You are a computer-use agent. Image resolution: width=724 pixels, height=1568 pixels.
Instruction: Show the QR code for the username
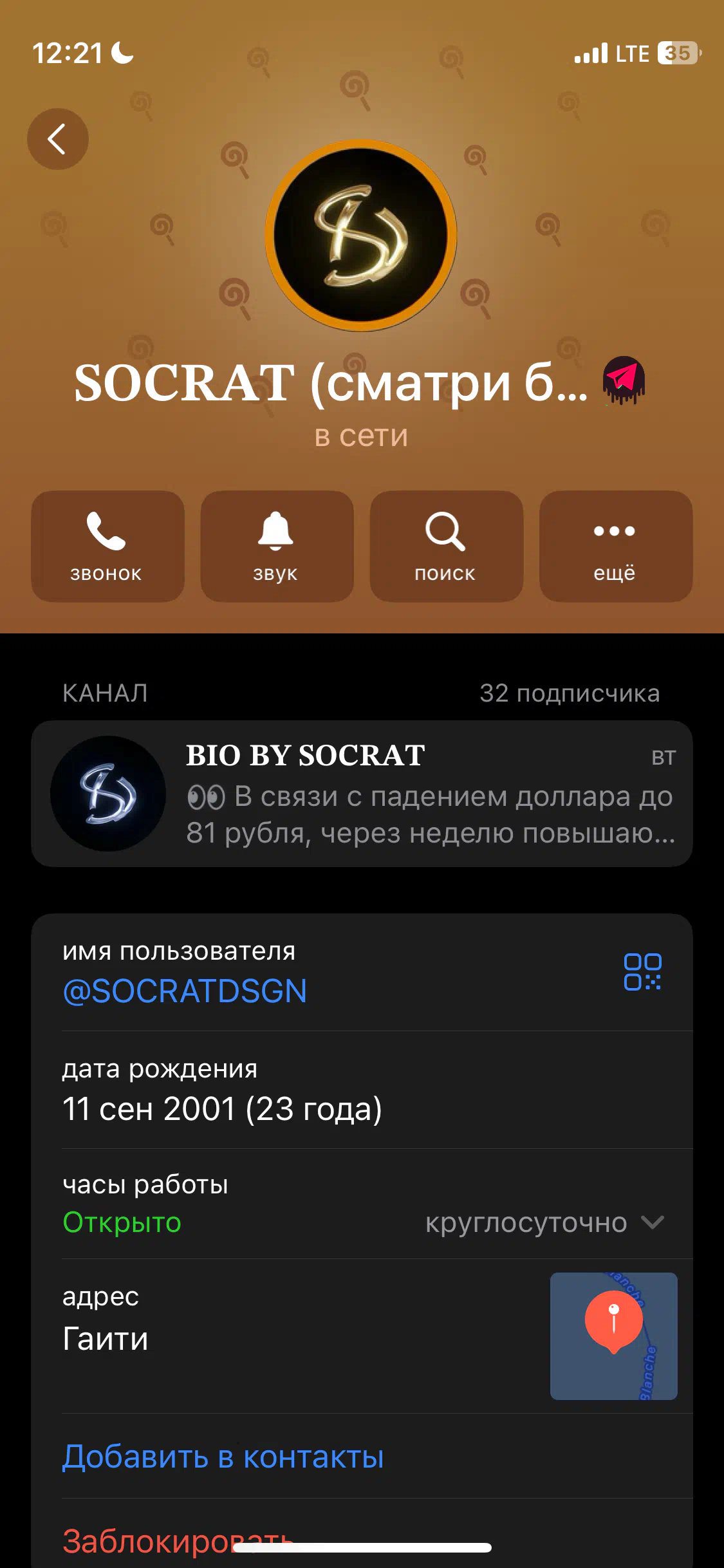642,972
